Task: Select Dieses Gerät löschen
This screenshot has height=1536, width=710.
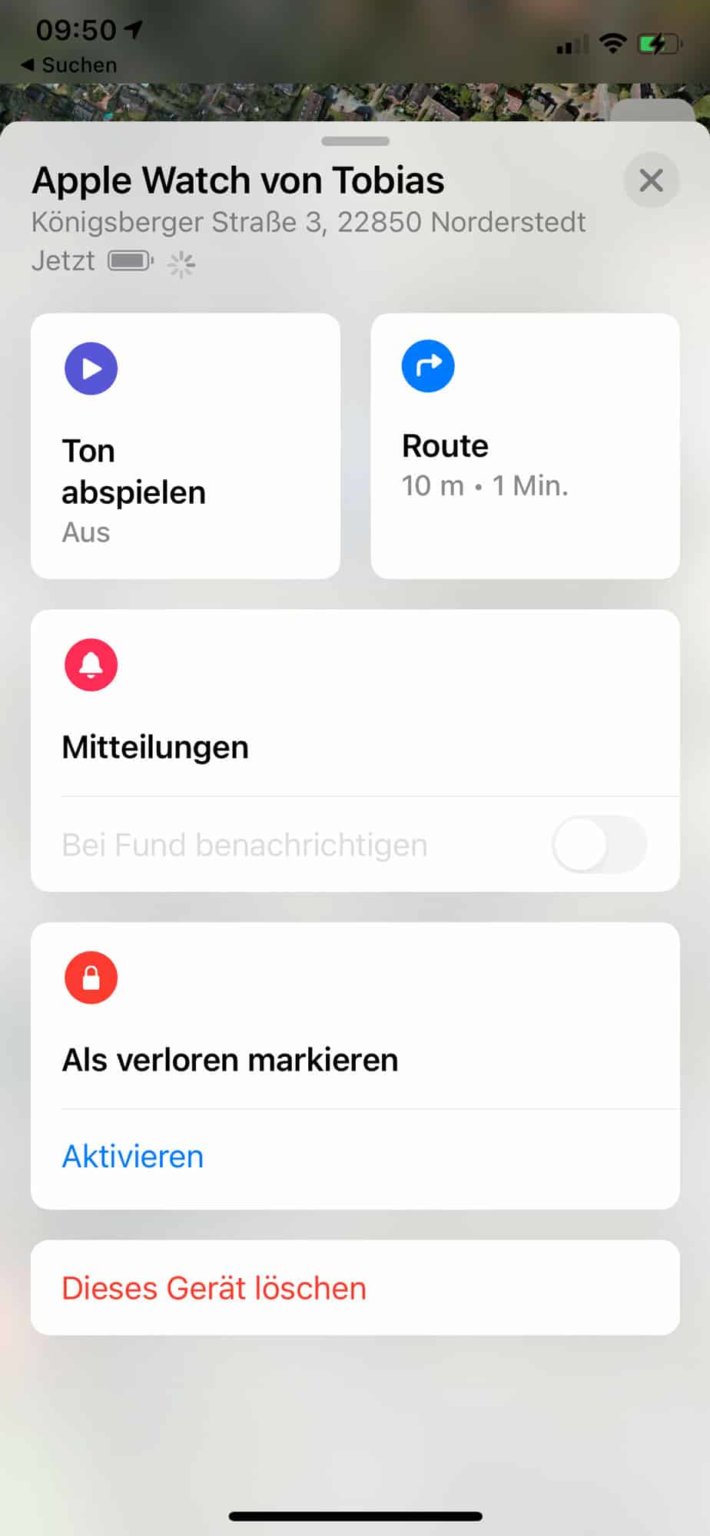Action: [214, 1288]
